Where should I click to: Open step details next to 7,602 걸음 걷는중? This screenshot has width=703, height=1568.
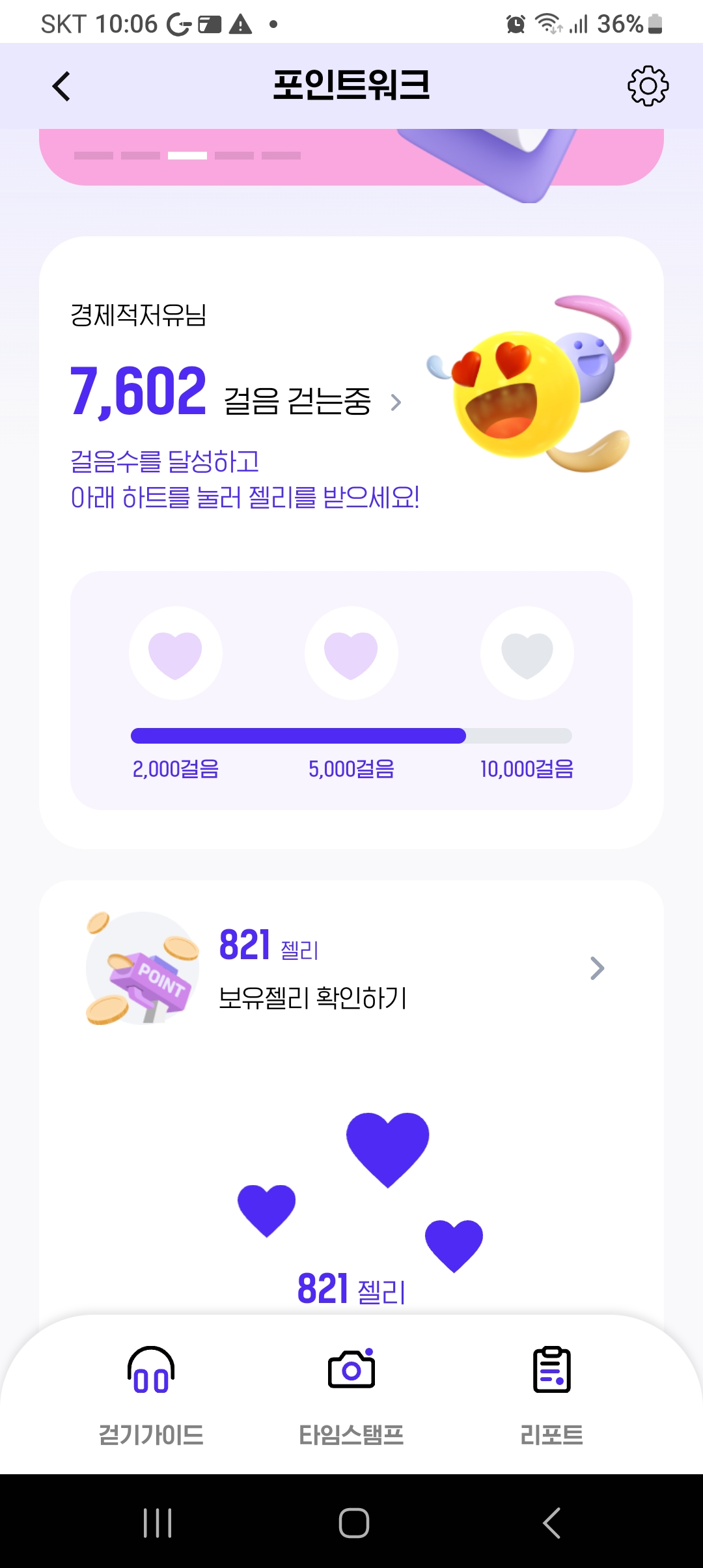point(395,402)
